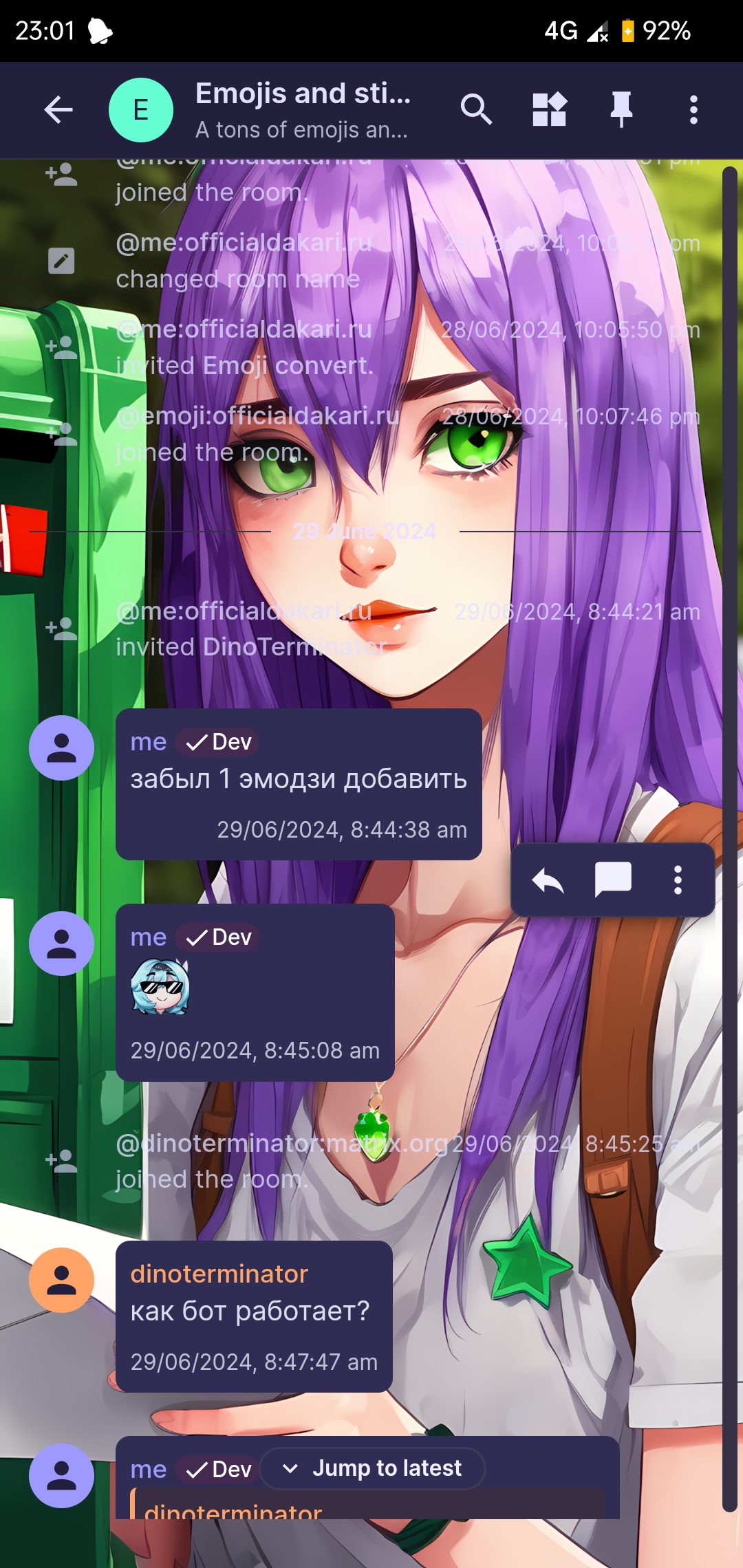Start a thread with the chat bubble icon

point(613,880)
